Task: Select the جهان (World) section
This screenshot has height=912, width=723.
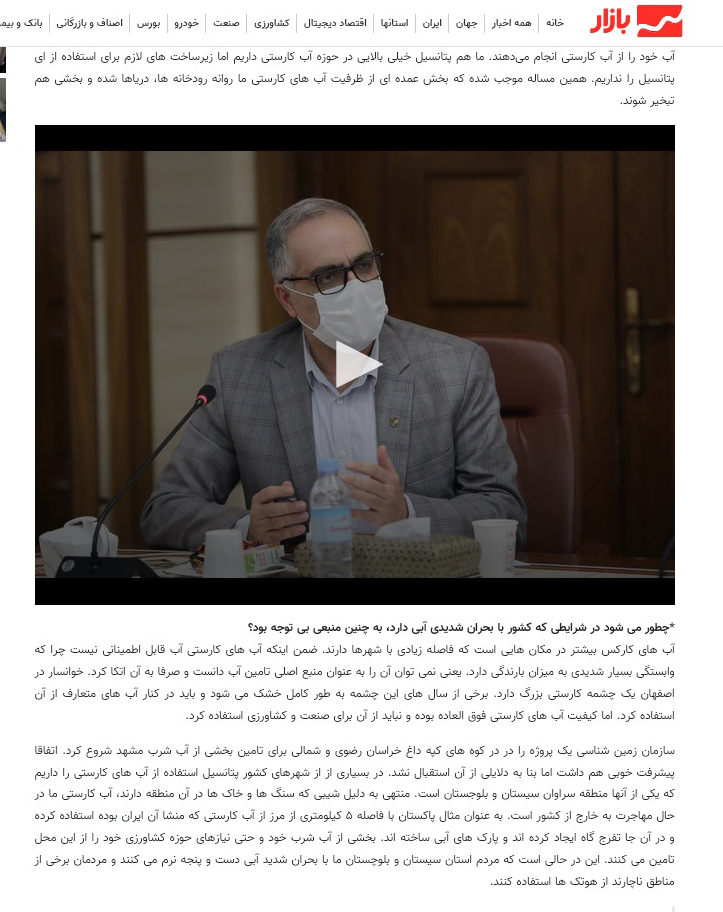Action: pyautogui.click(x=466, y=23)
